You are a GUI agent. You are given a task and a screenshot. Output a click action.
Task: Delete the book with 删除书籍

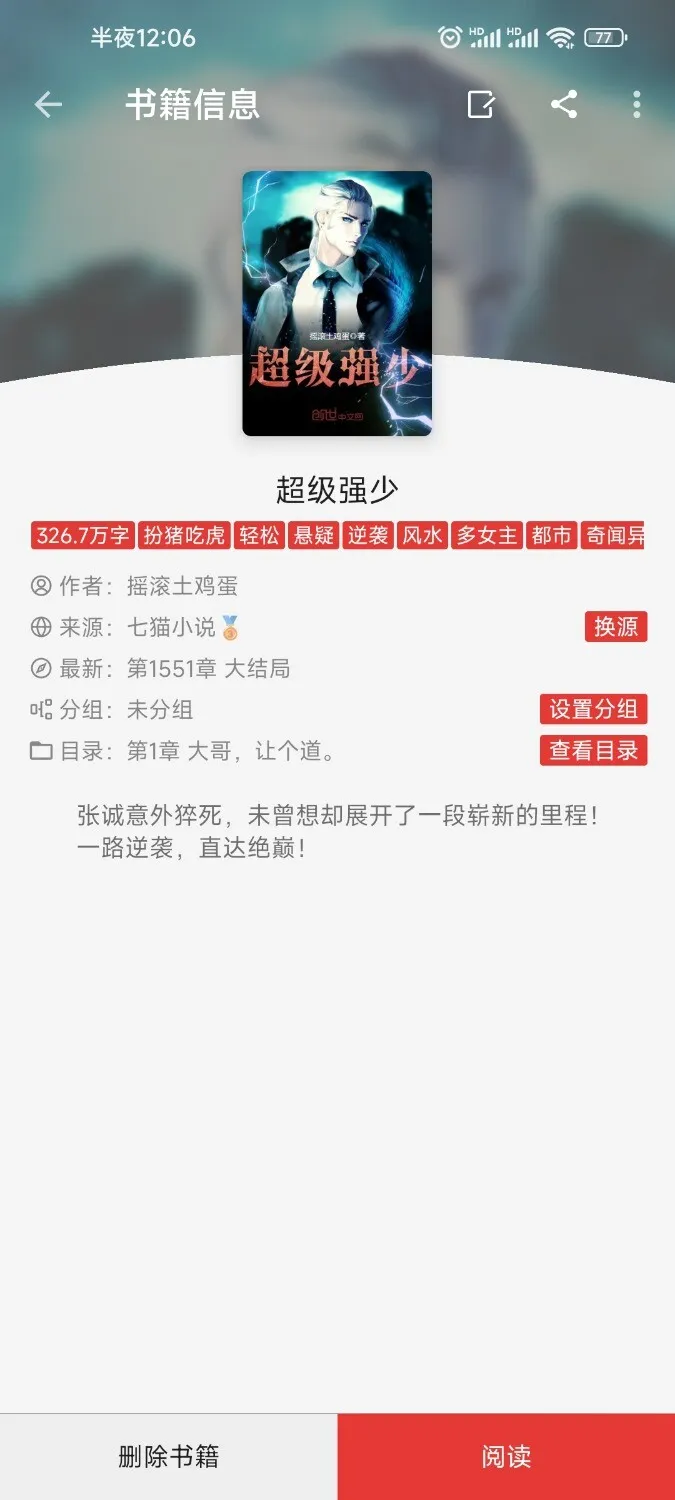click(168, 1456)
